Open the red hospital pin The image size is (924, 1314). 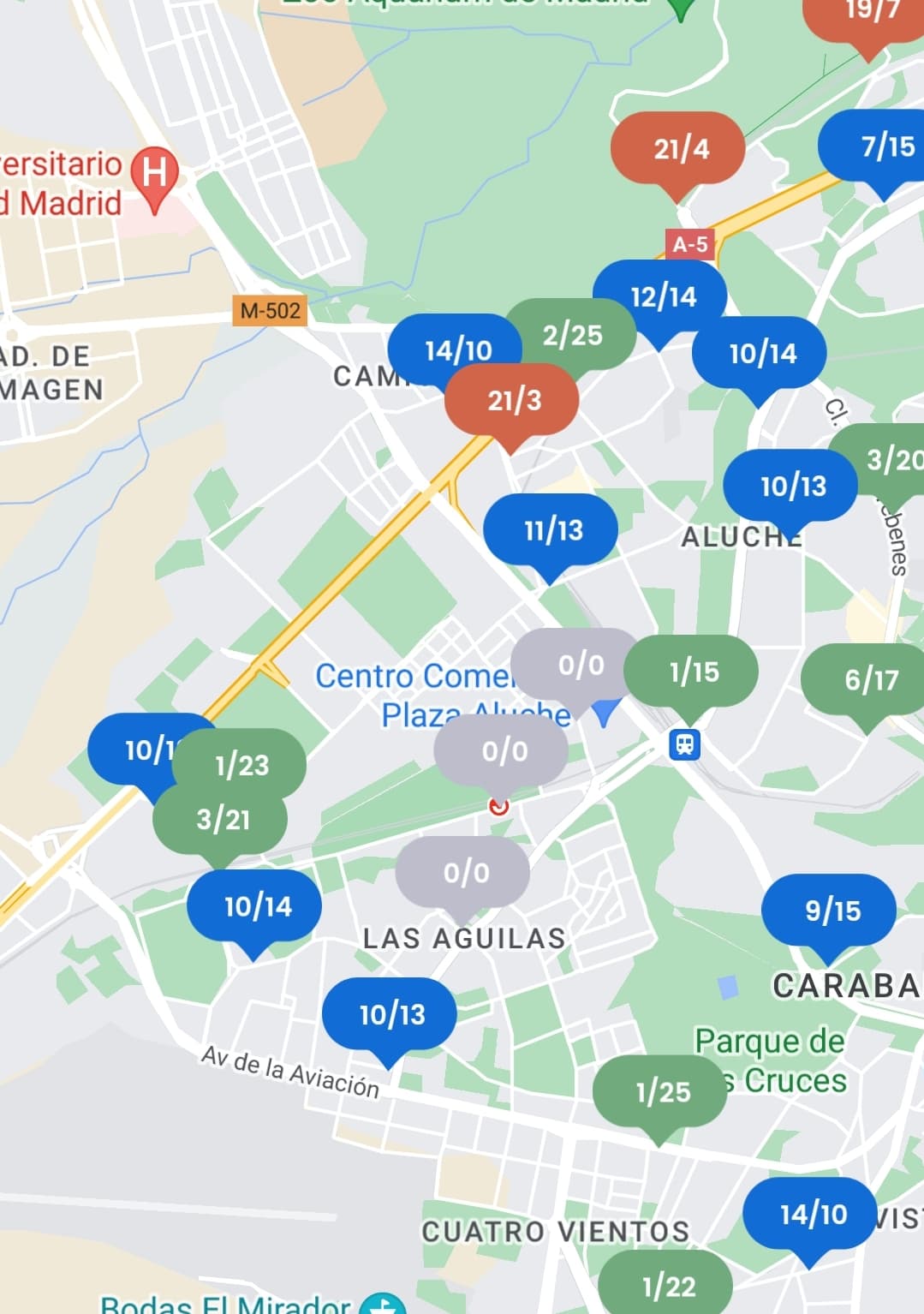click(x=155, y=177)
